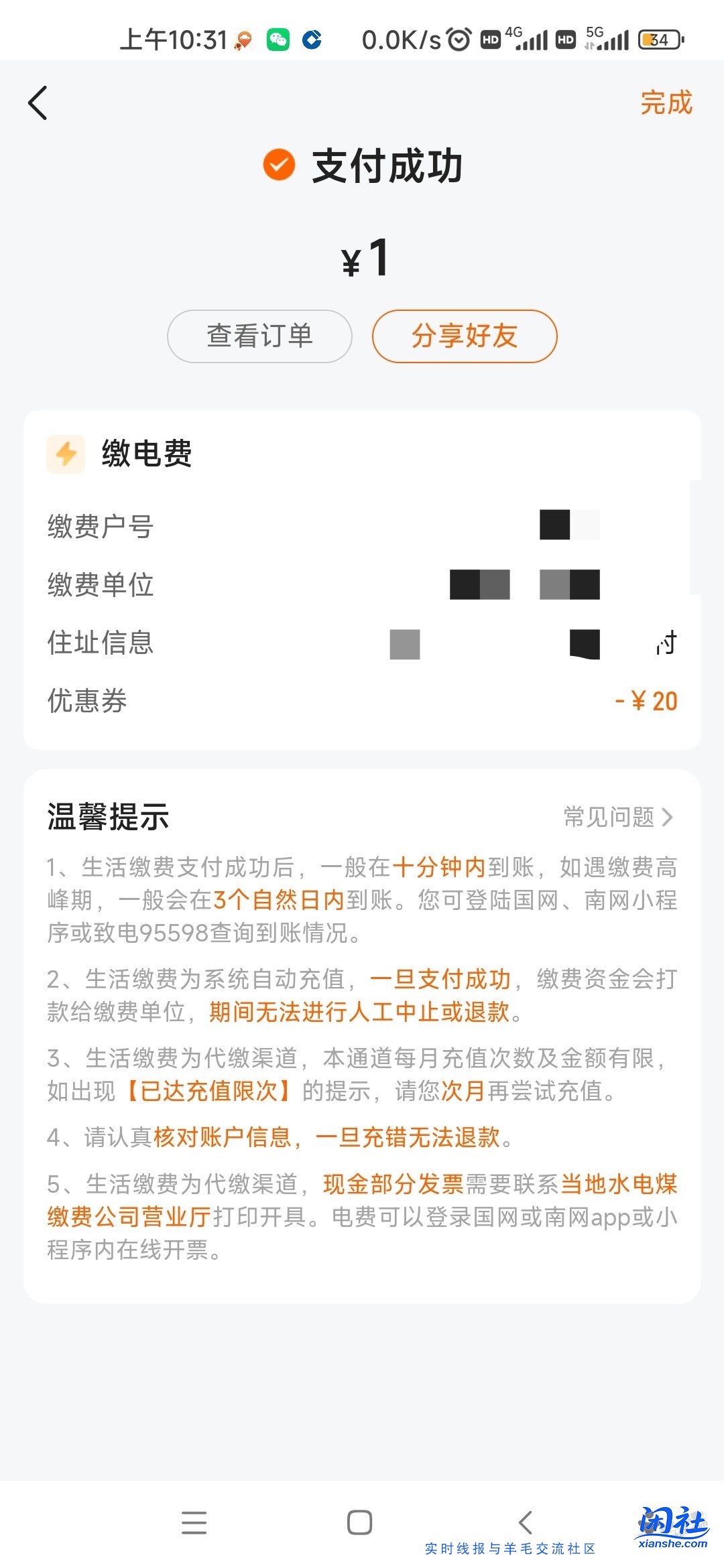The image size is (724, 1568).
Task: Tap the 优惠券 coupon row showing -¥20
Action: tap(362, 701)
